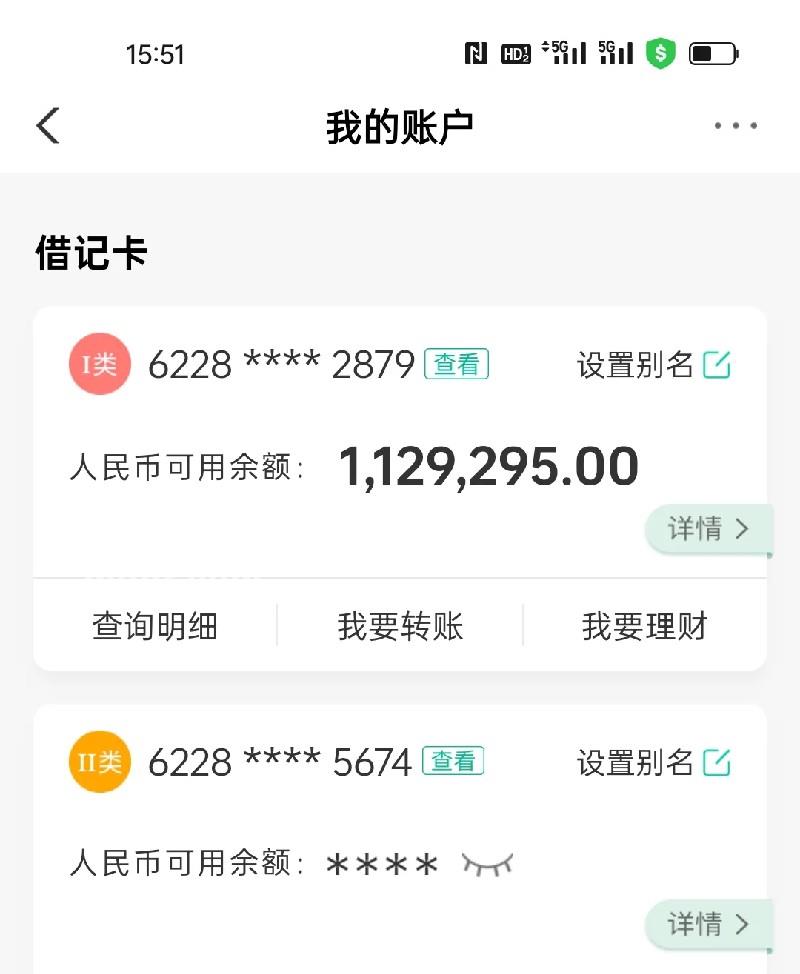Reveal hidden balance with the eye icon

(487, 863)
